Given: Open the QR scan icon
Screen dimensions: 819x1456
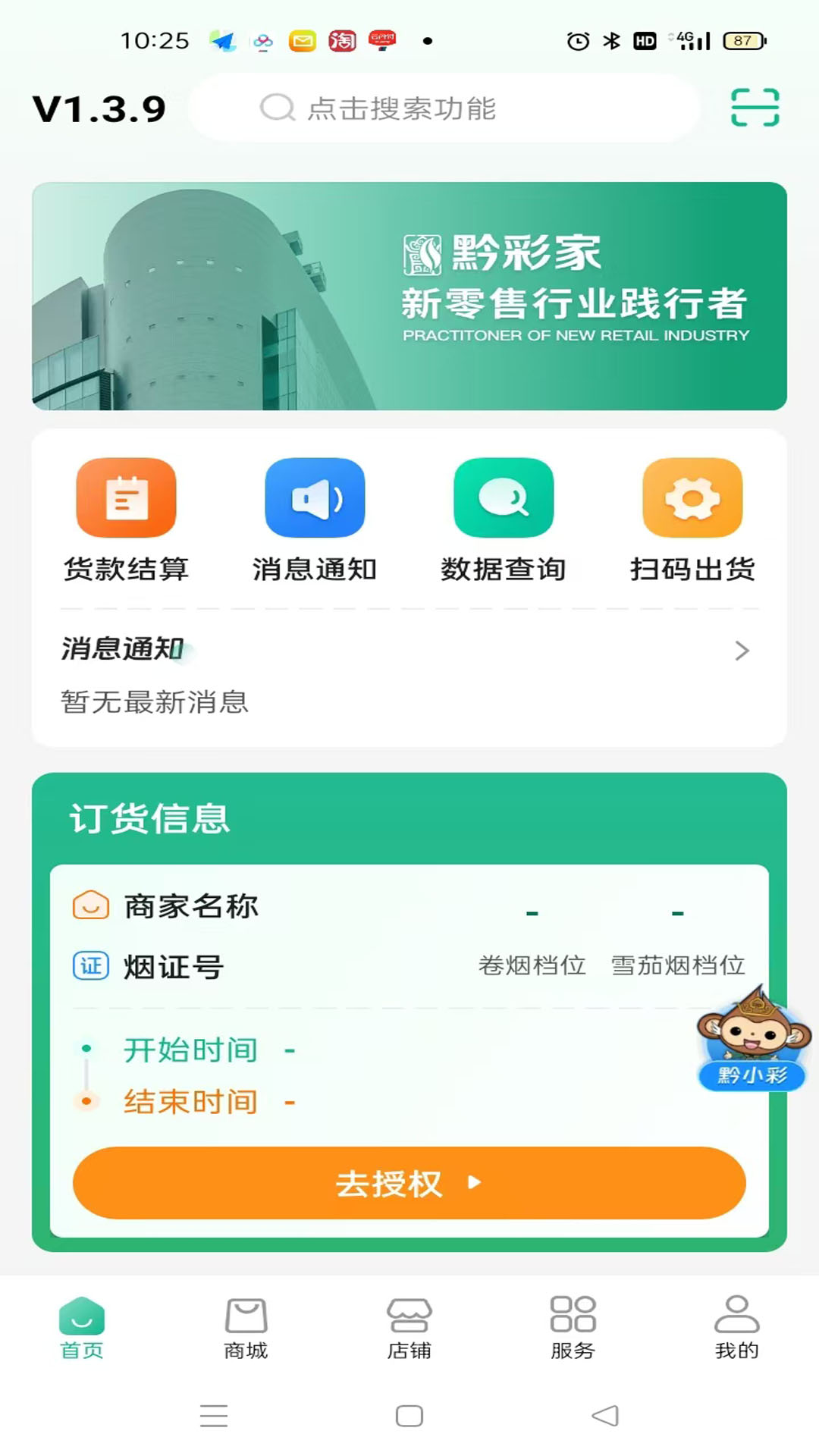Looking at the screenshot, I should (x=755, y=107).
